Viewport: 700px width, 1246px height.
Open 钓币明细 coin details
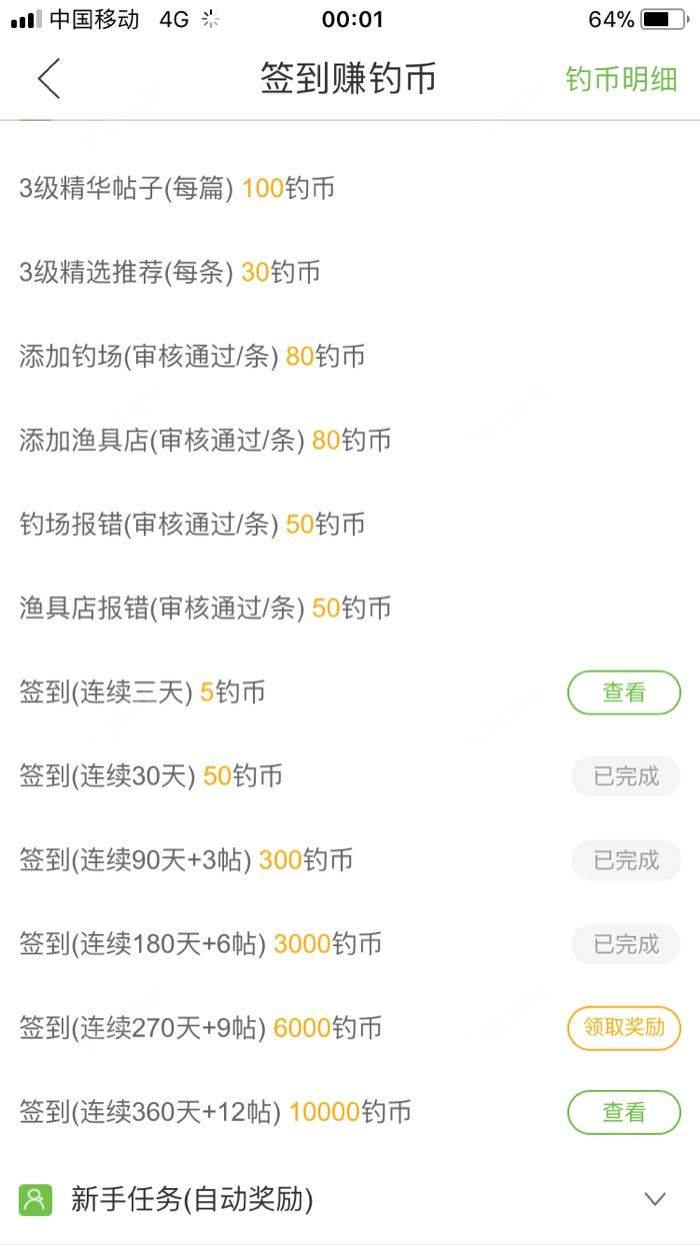click(x=621, y=80)
